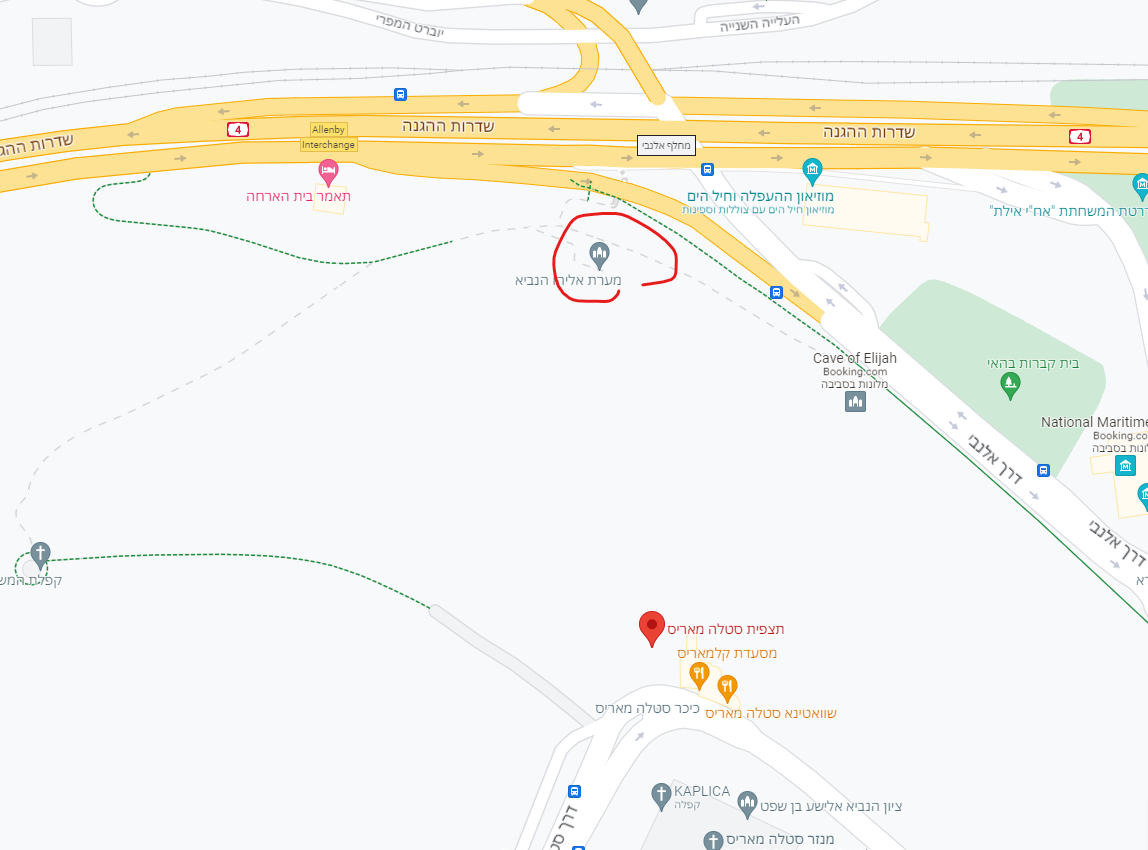The image size is (1148, 850).
Task: Select the שוואטינא סטלה מאריס restaurant pin
Action: tap(727, 688)
